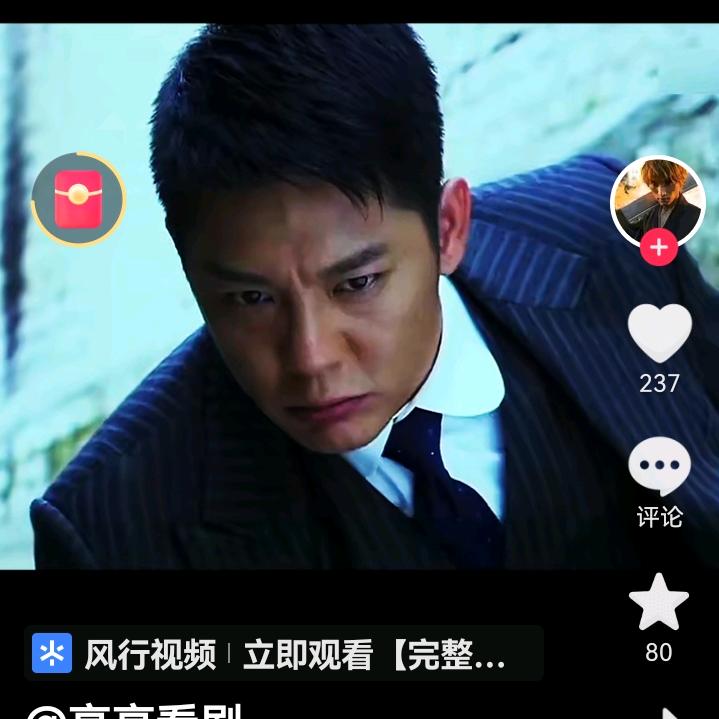Open the 评论 comments bubble
719x719 pixels.
pos(659,468)
